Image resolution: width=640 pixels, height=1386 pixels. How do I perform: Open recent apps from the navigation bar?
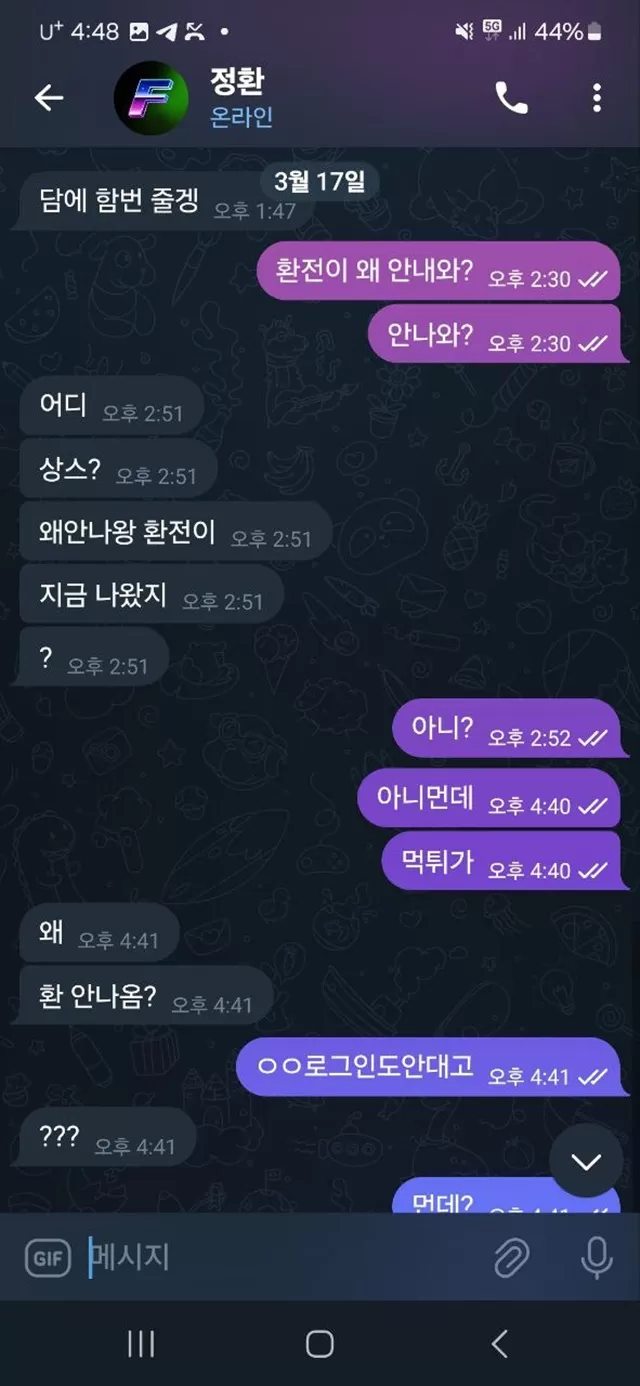[x=141, y=1344]
